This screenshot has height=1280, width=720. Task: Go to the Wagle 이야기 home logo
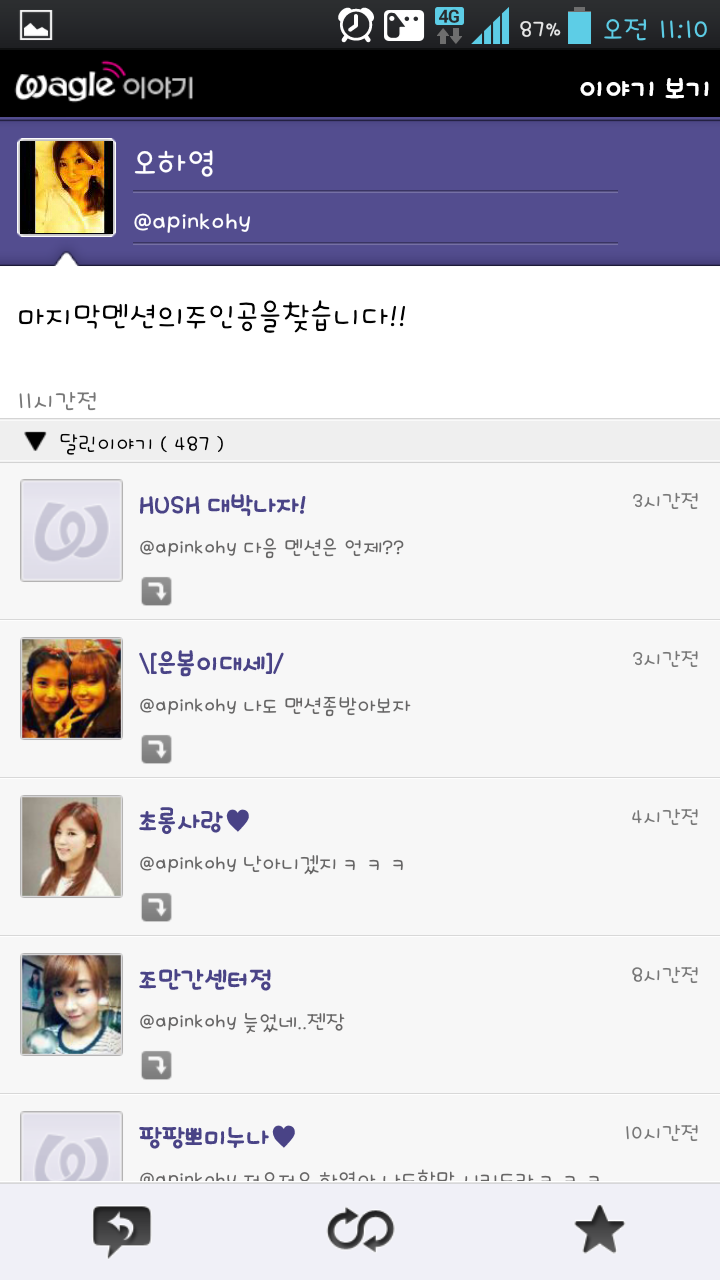(104, 85)
